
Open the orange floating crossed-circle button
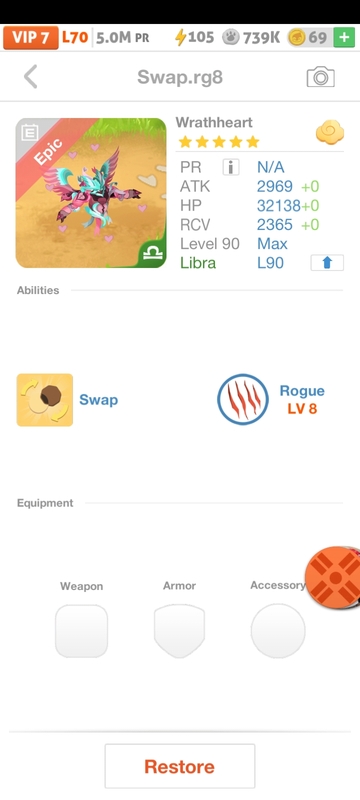(x=333, y=578)
